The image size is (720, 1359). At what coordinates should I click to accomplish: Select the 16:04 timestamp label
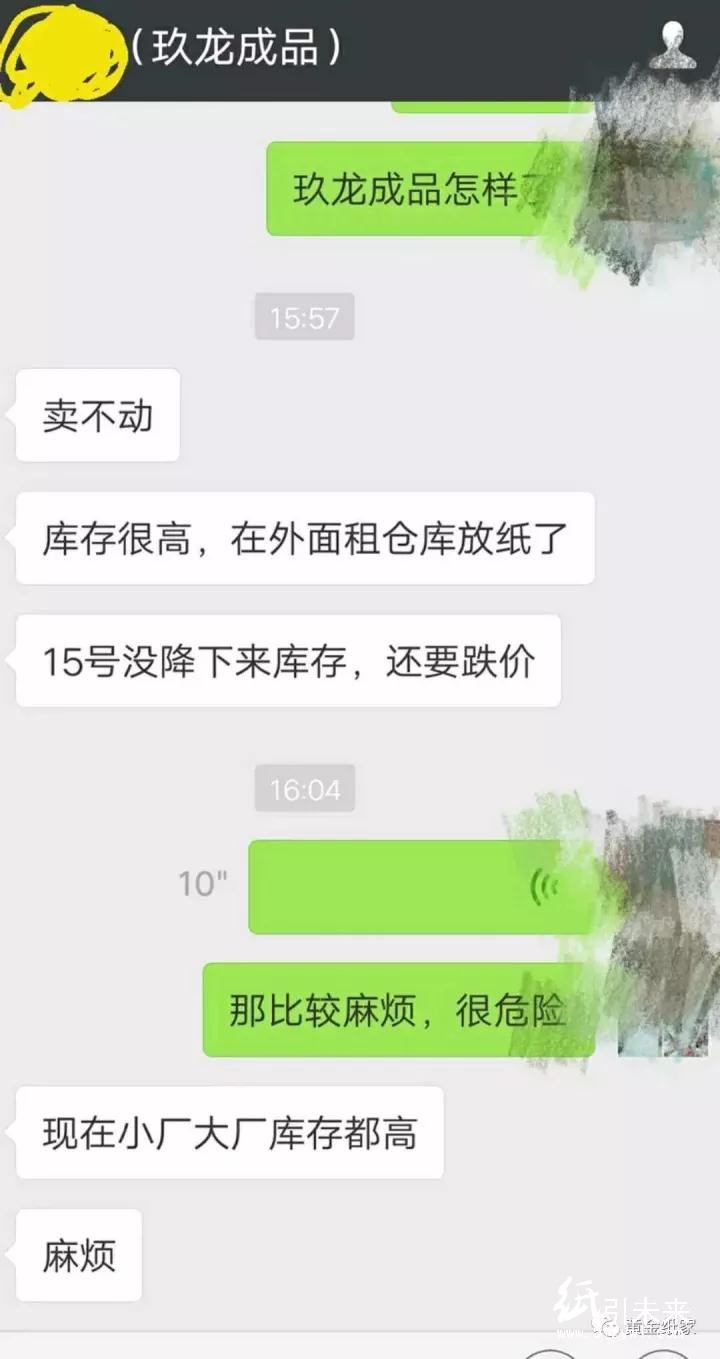coord(304,788)
